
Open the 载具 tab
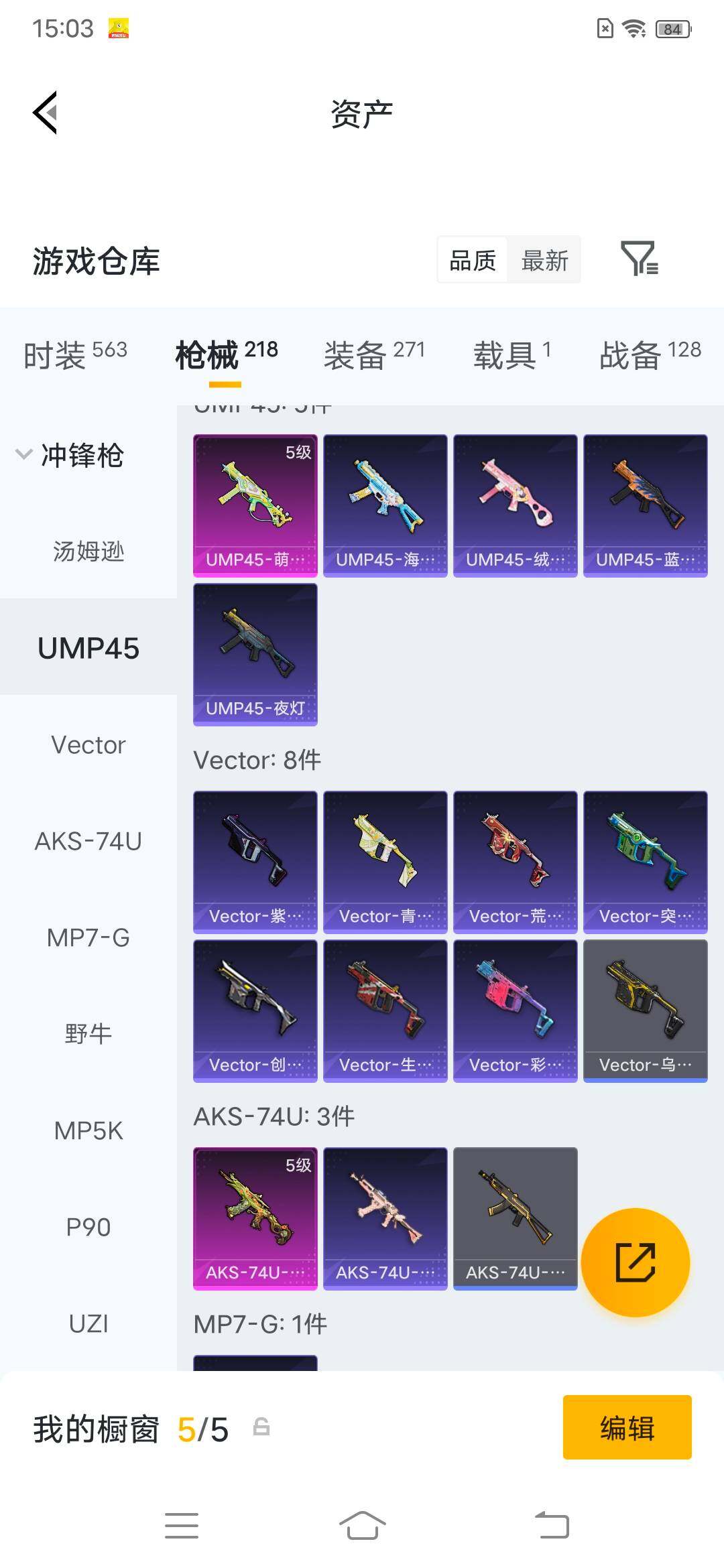[512, 354]
